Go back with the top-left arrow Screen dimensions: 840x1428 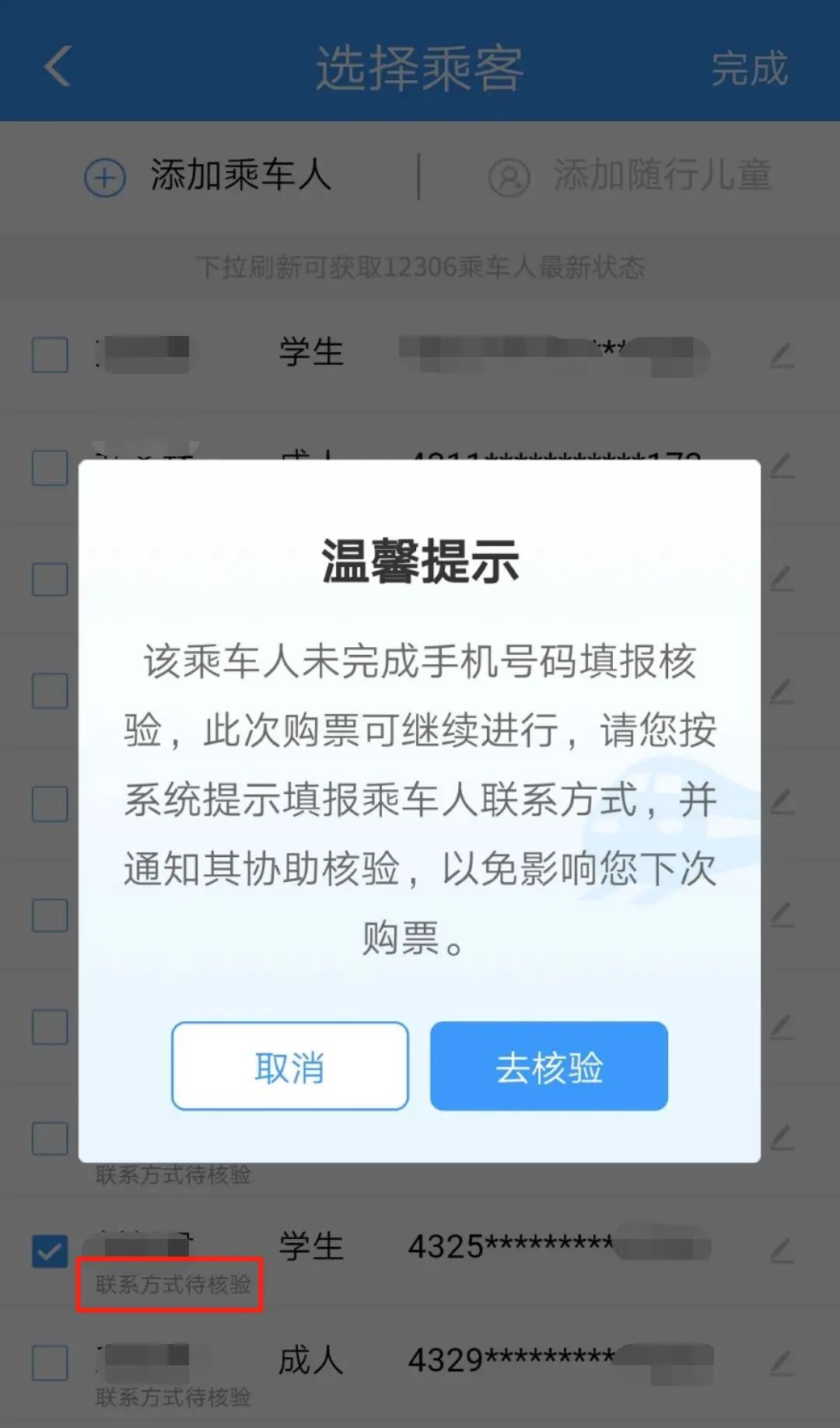58,67
